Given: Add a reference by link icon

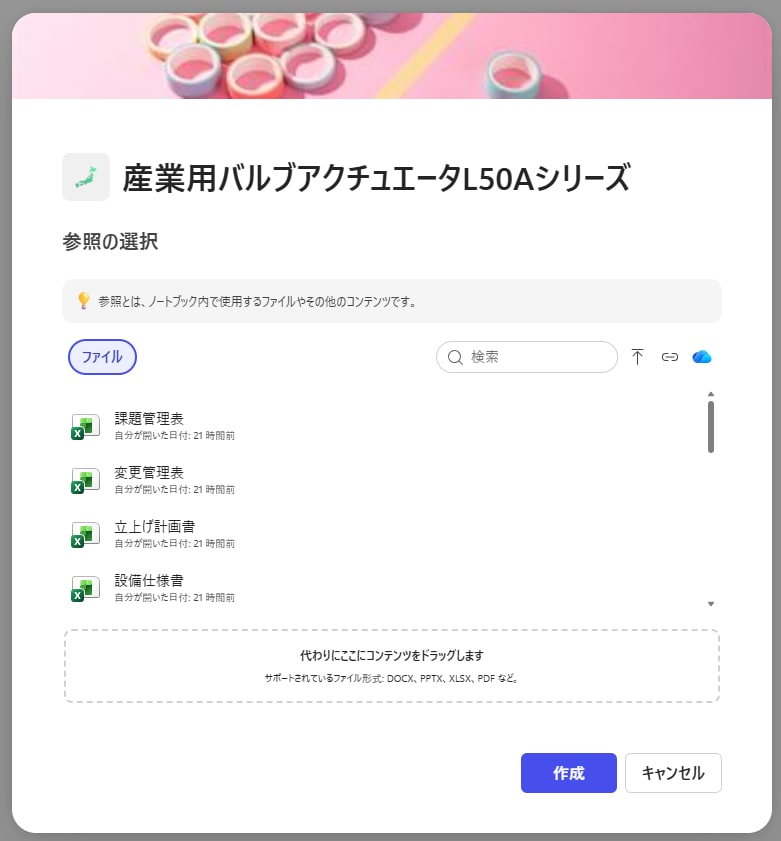Looking at the screenshot, I should click(x=670, y=357).
